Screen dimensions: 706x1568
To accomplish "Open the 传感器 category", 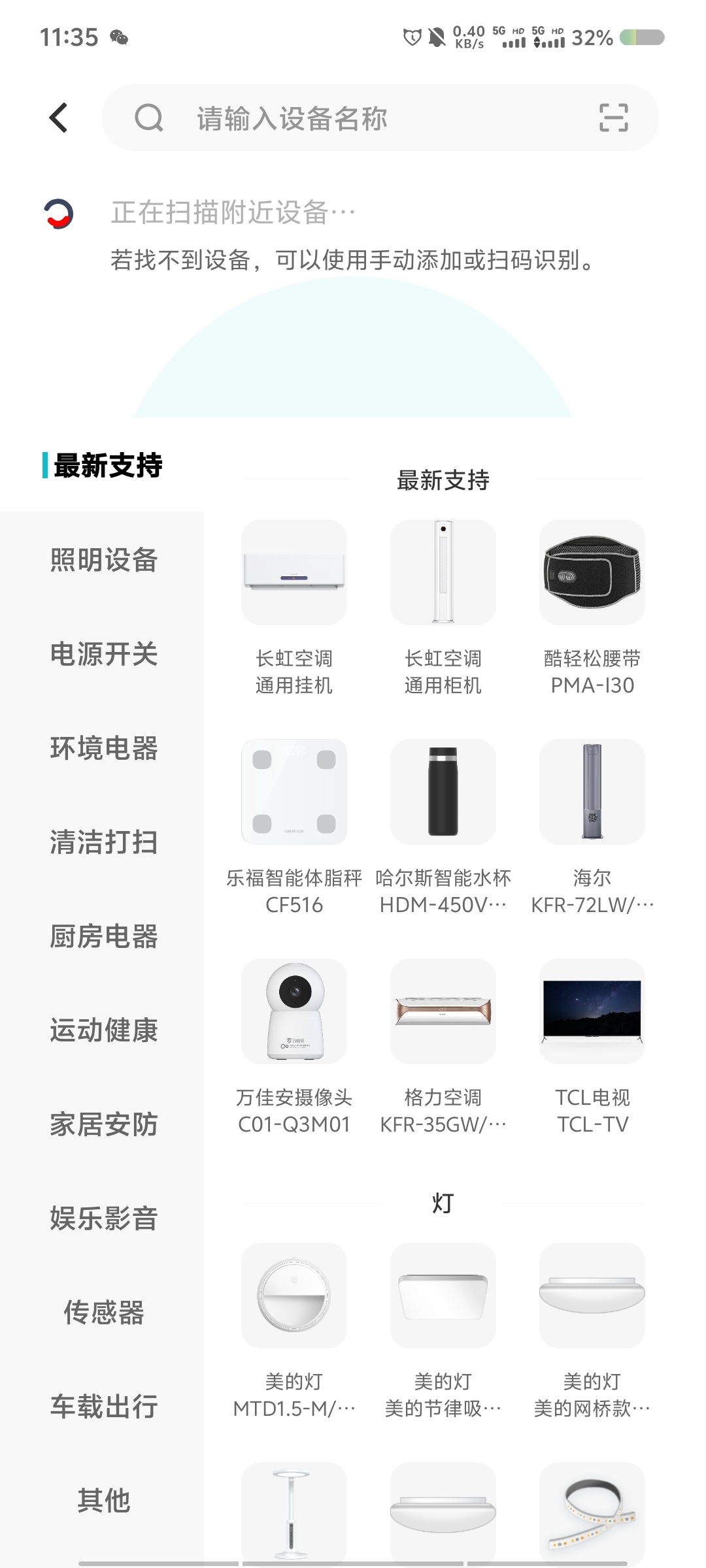I will point(103,1313).
